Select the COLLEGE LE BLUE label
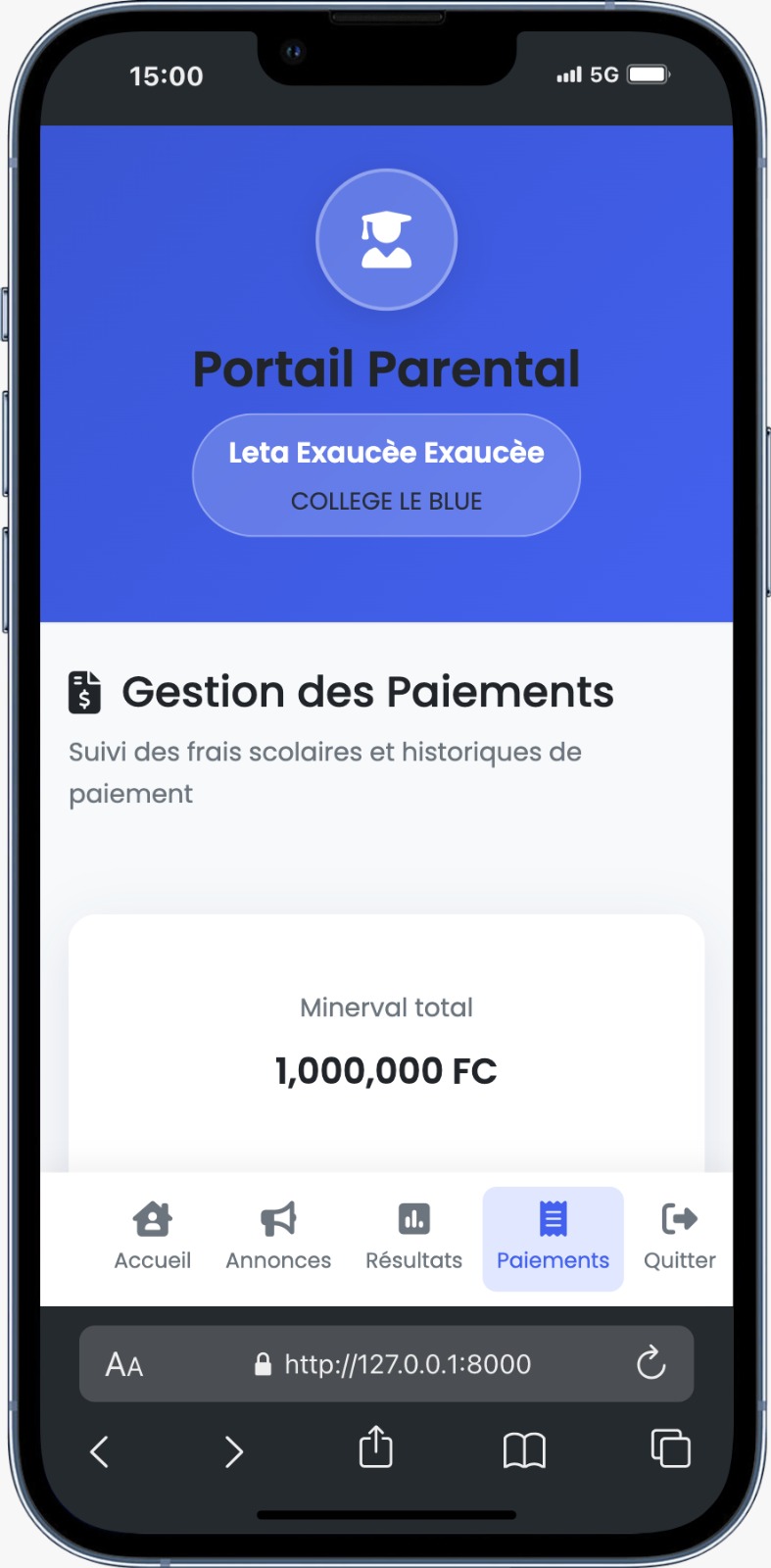771x1568 pixels. (386, 501)
